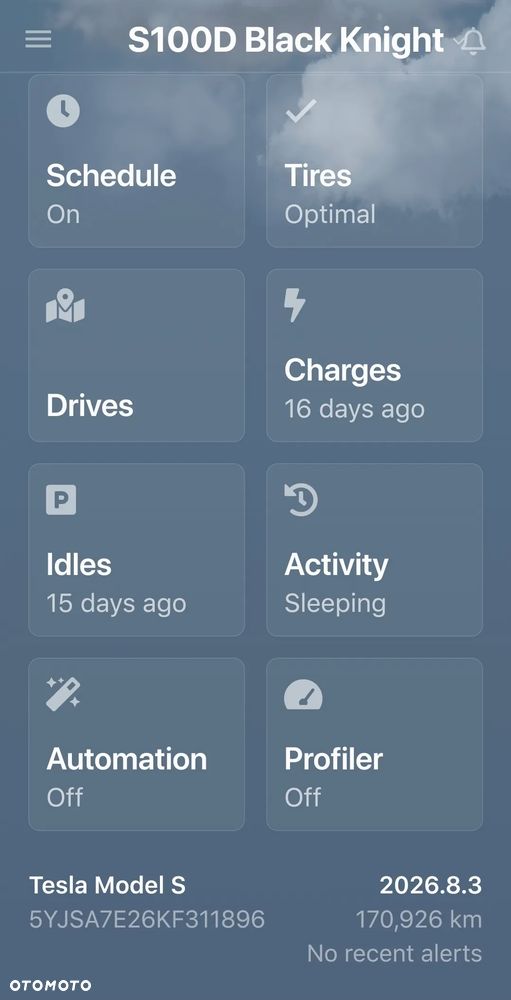Open the Automation settings card
The image size is (511, 1000).
click(137, 744)
